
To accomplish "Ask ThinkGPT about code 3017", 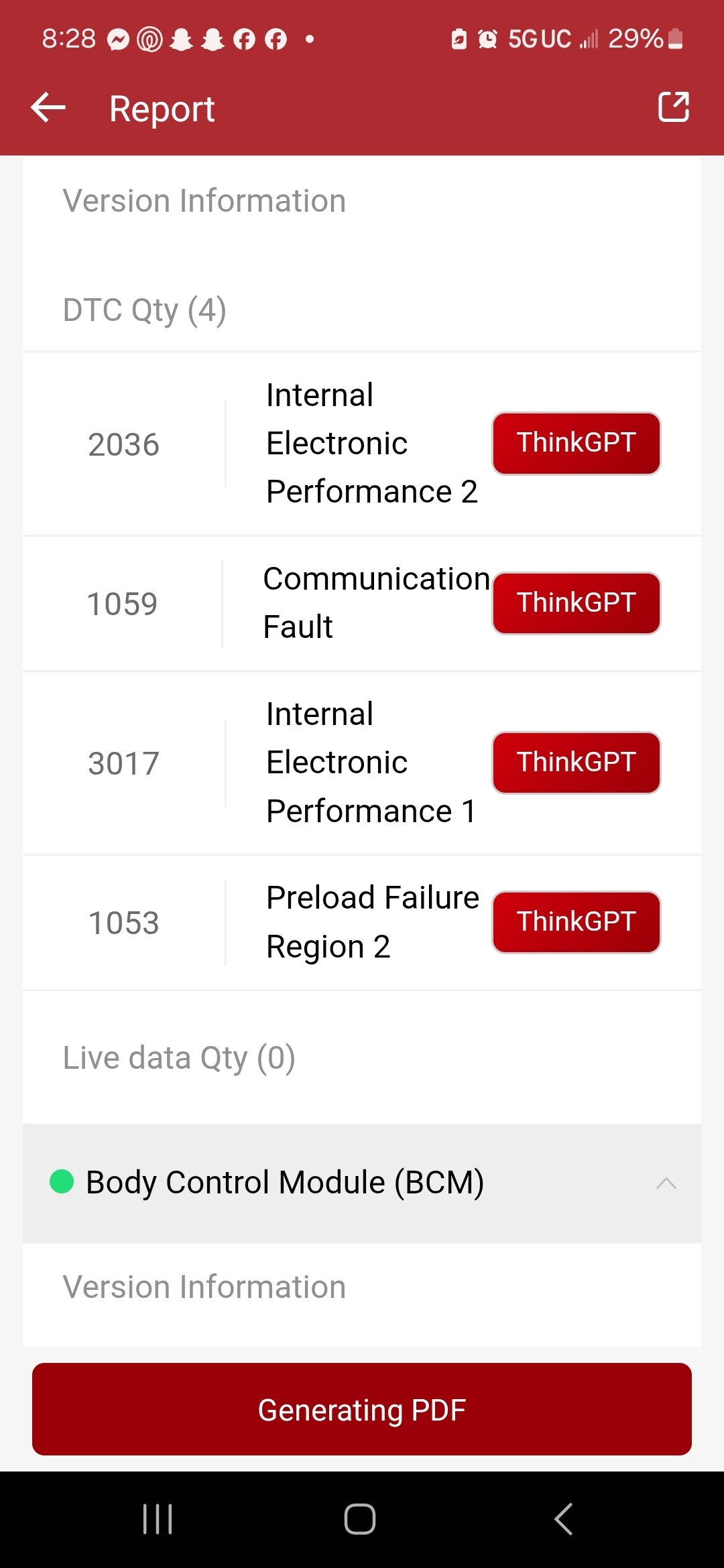I will point(576,763).
